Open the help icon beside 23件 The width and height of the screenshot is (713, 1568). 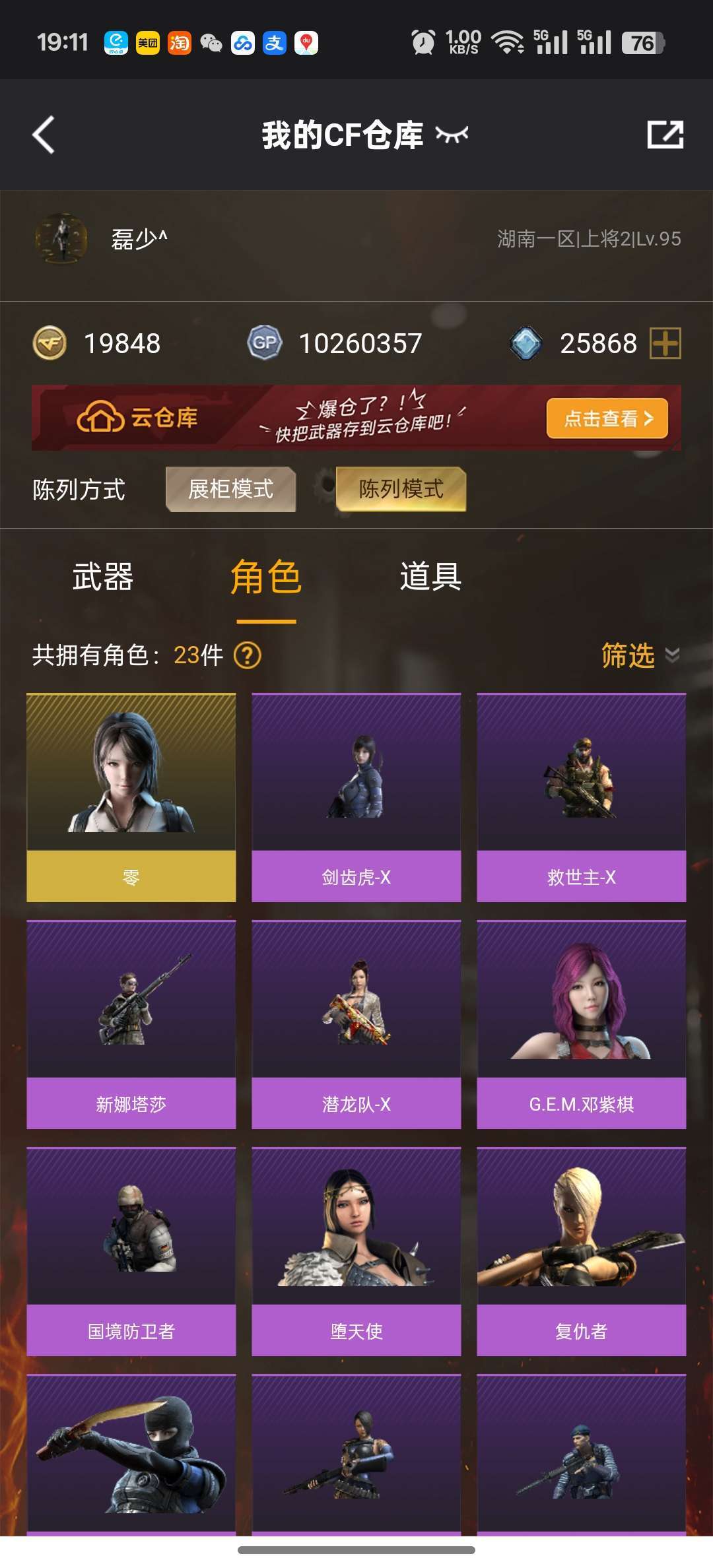point(248,655)
